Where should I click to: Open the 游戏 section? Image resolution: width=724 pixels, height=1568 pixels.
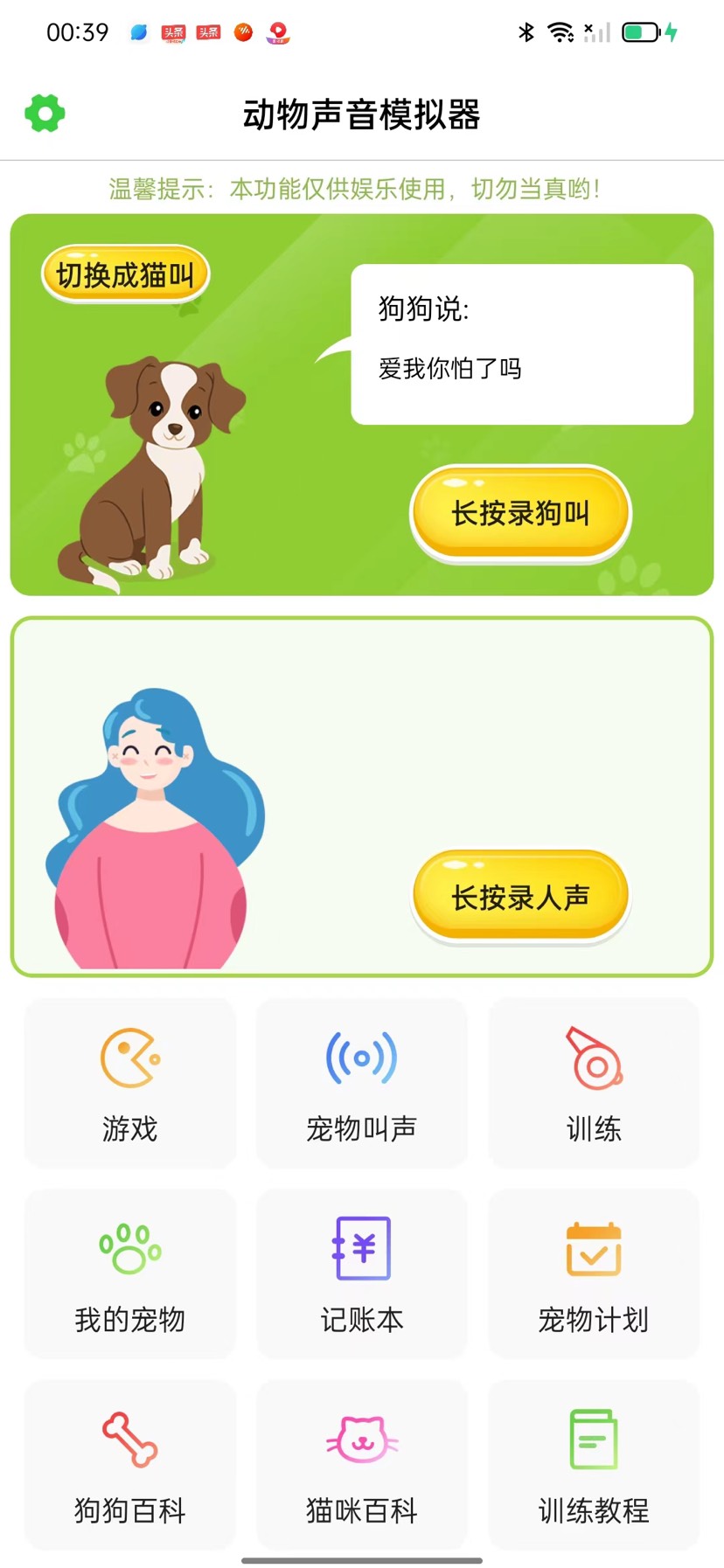[x=130, y=1084]
